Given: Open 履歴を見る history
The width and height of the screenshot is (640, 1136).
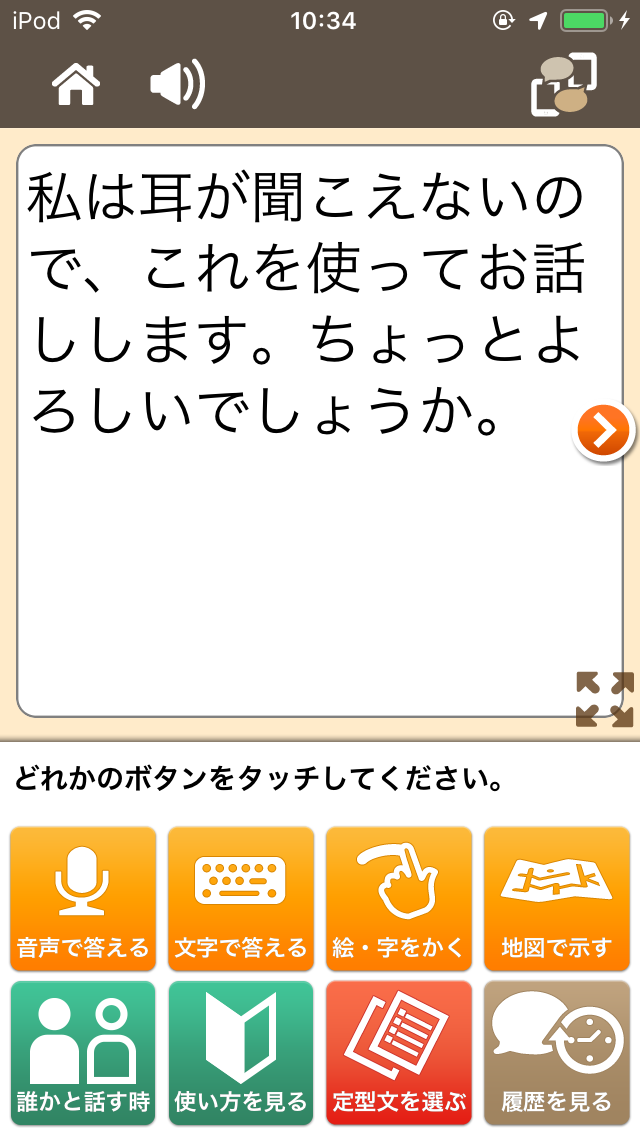Looking at the screenshot, I should click(x=557, y=1052).
